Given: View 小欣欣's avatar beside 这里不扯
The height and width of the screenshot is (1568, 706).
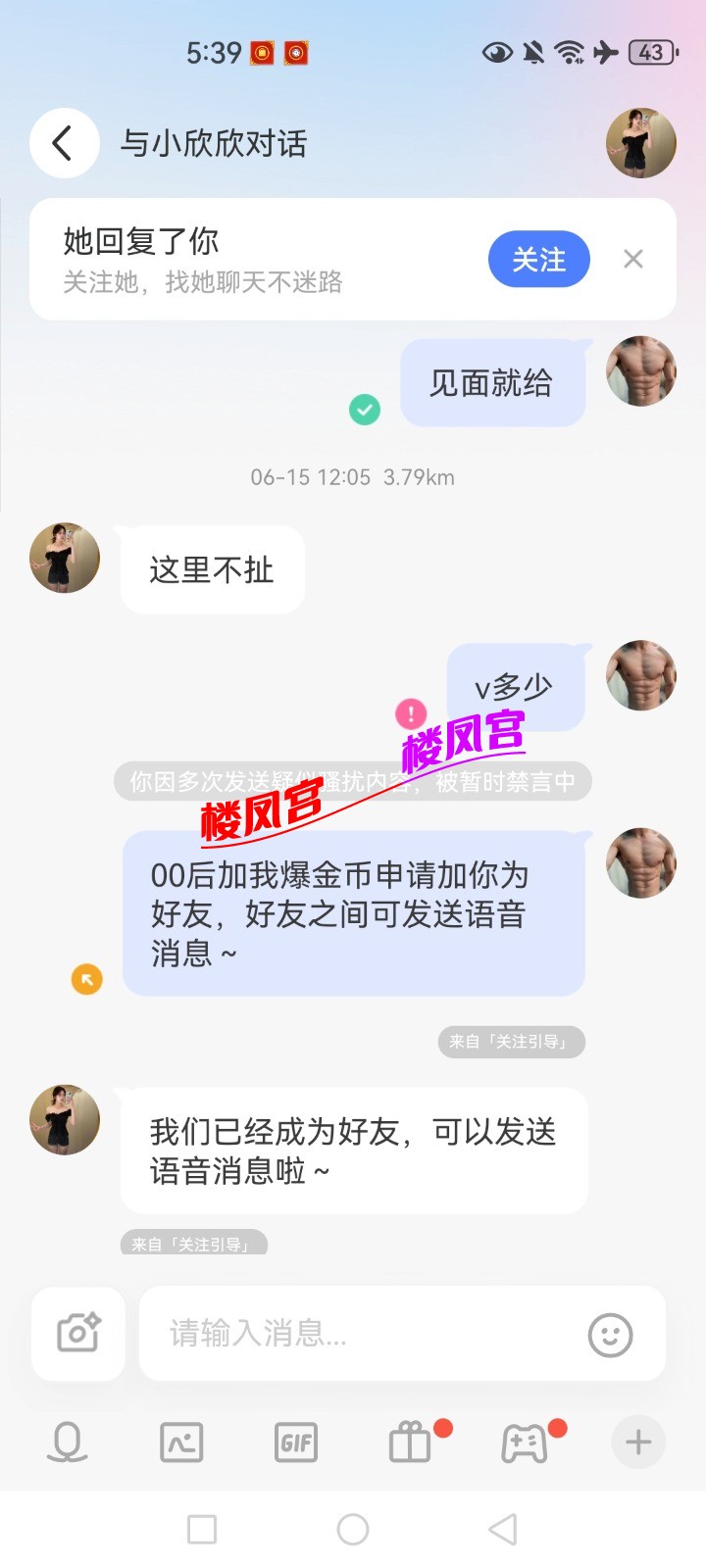Looking at the screenshot, I should [x=65, y=558].
